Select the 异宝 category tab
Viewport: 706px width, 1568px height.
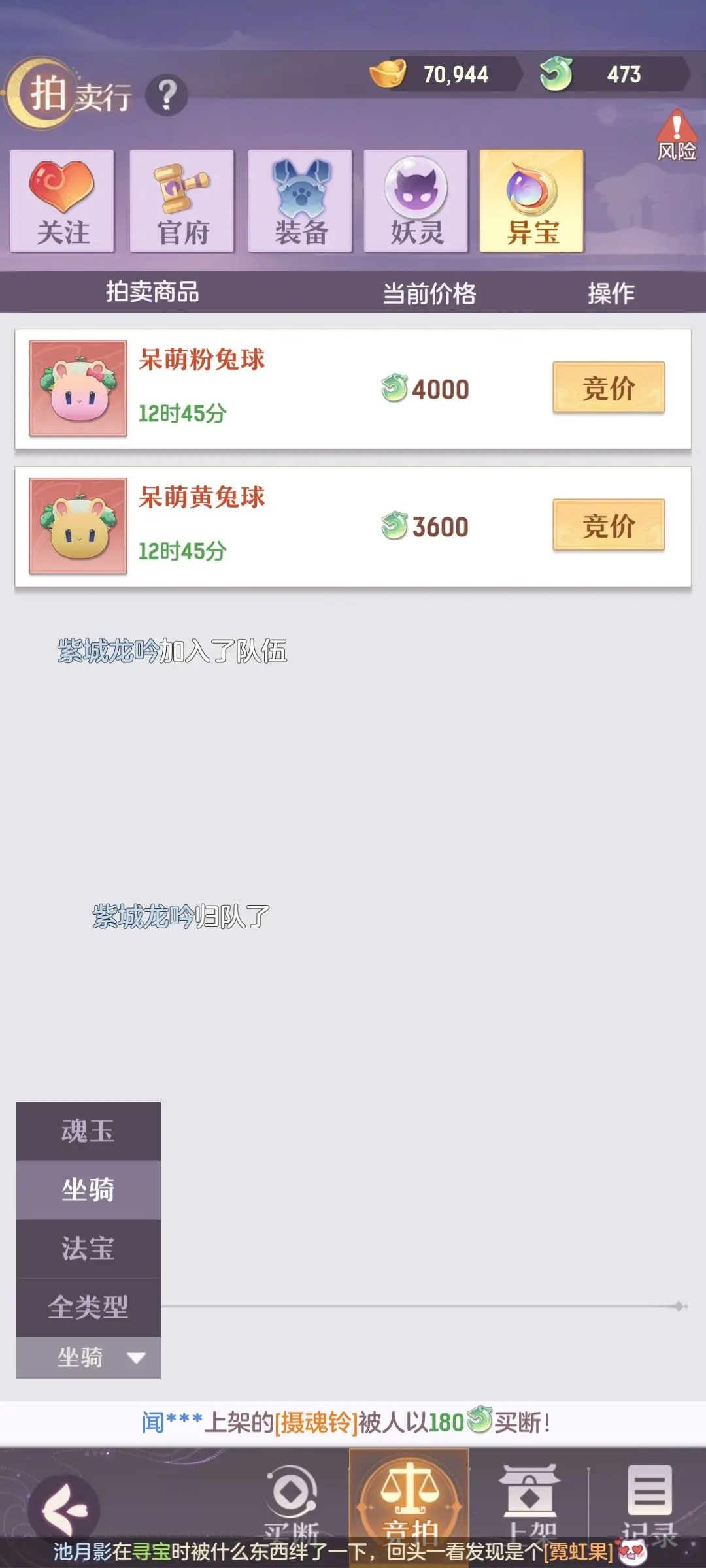531,201
